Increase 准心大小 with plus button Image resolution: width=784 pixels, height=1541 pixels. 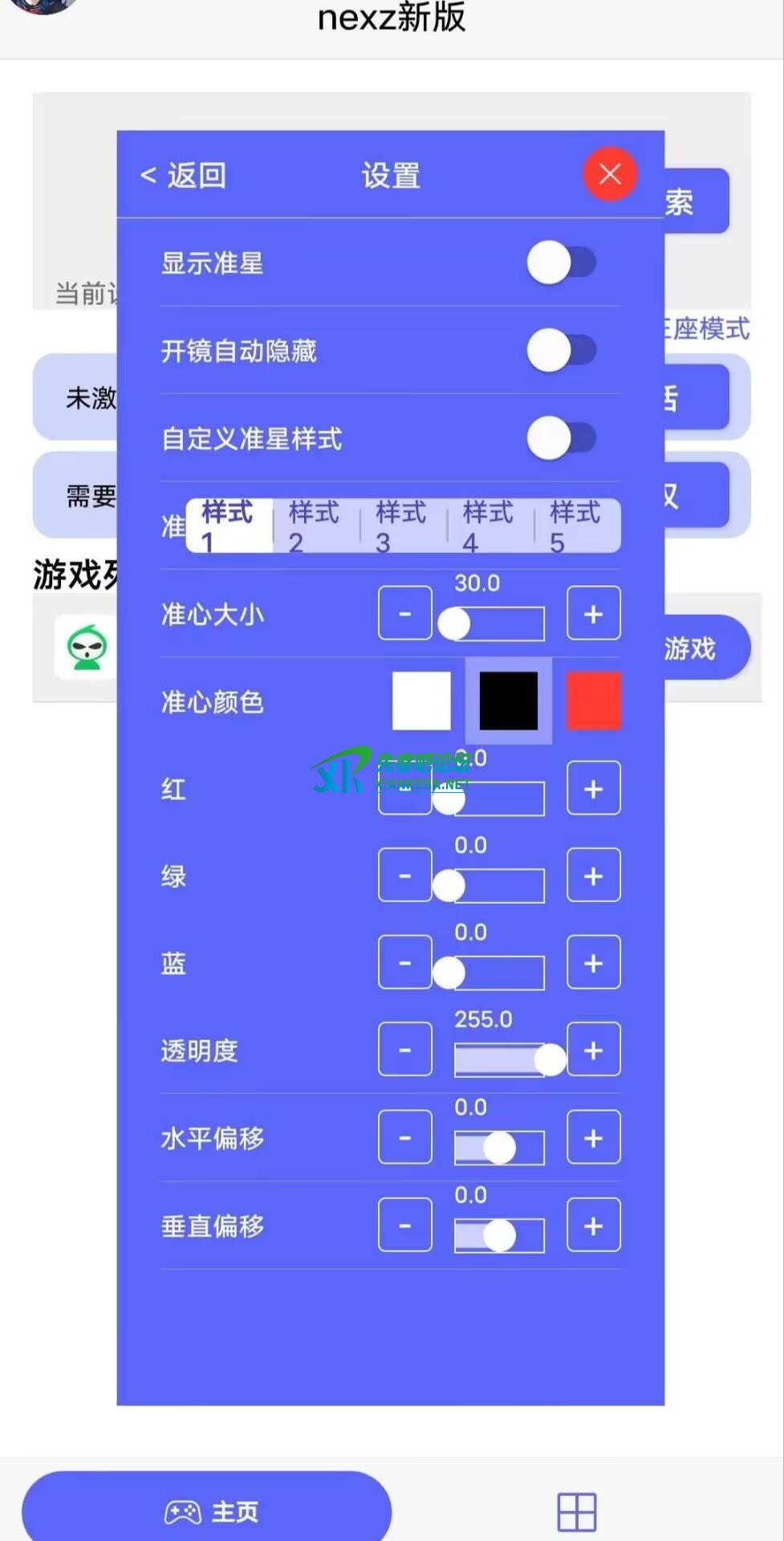pos(593,614)
